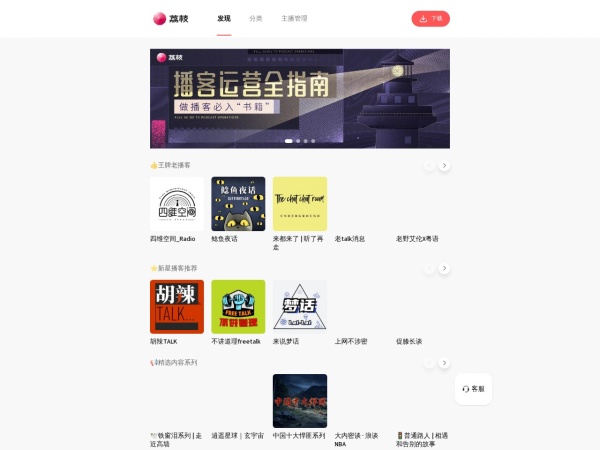Jump to the second banner slide dot
The width and height of the screenshot is (600, 450).
[298, 141]
